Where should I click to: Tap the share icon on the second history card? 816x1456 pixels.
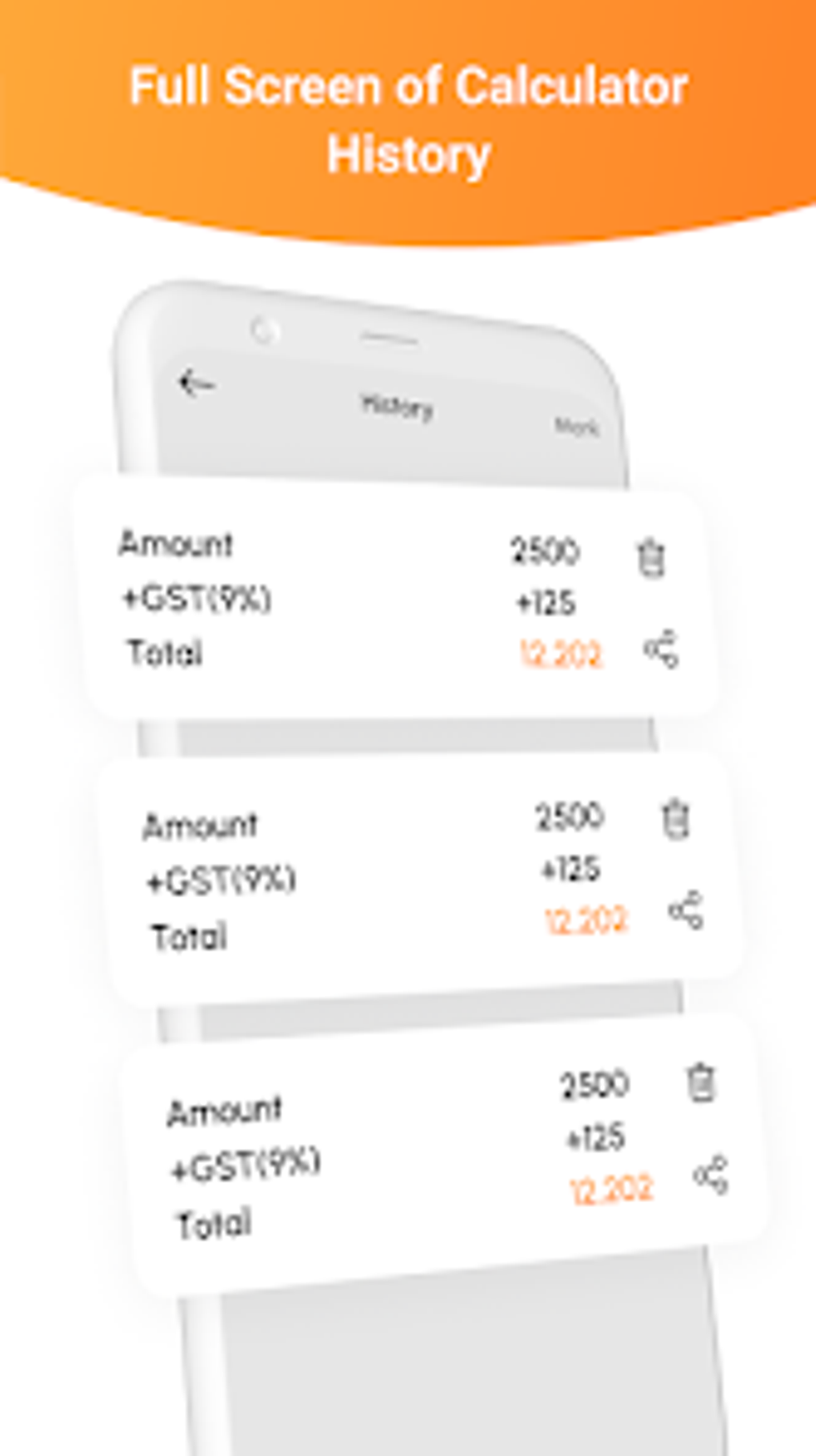pos(684,910)
